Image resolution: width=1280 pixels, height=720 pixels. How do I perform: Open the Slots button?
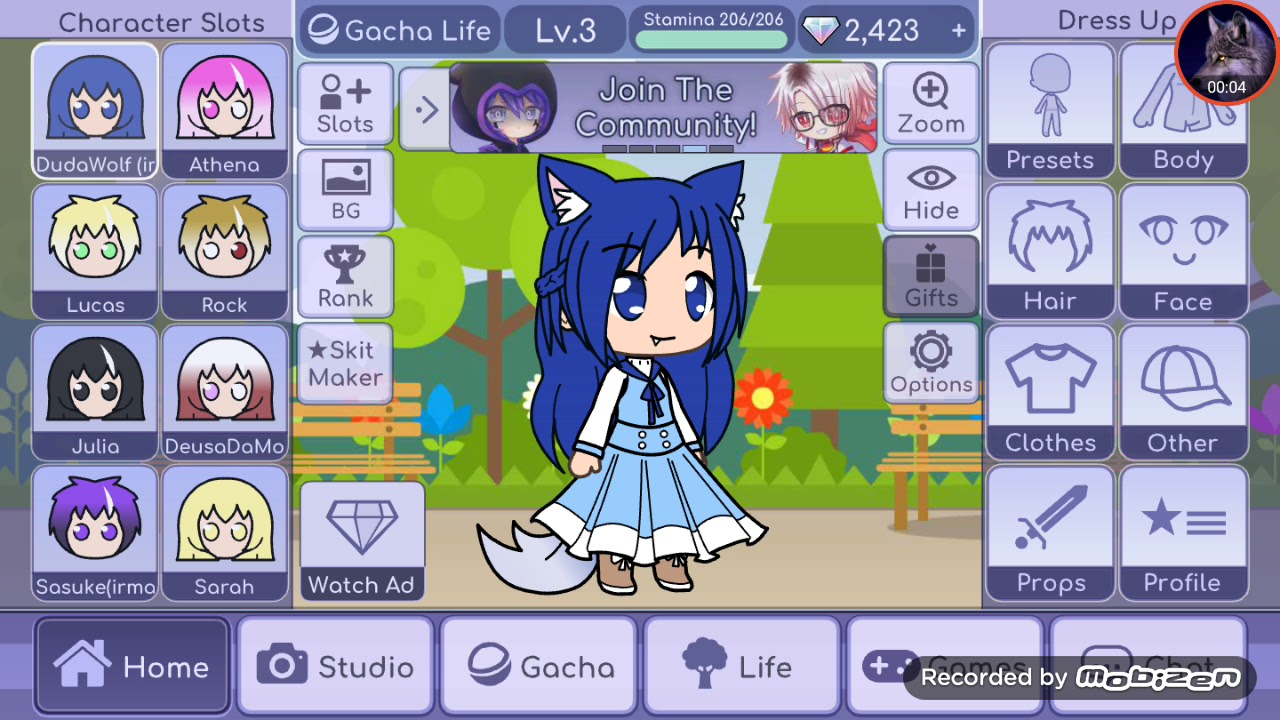(x=345, y=104)
